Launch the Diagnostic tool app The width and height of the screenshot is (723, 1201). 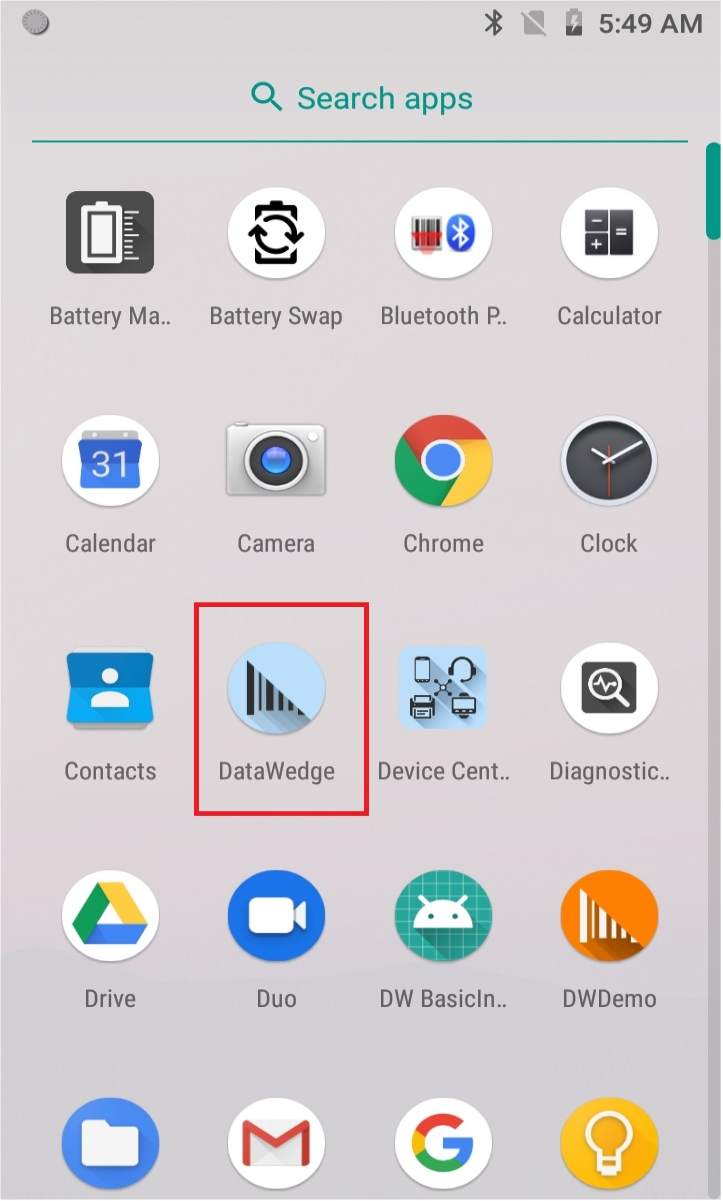pyautogui.click(x=609, y=689)
